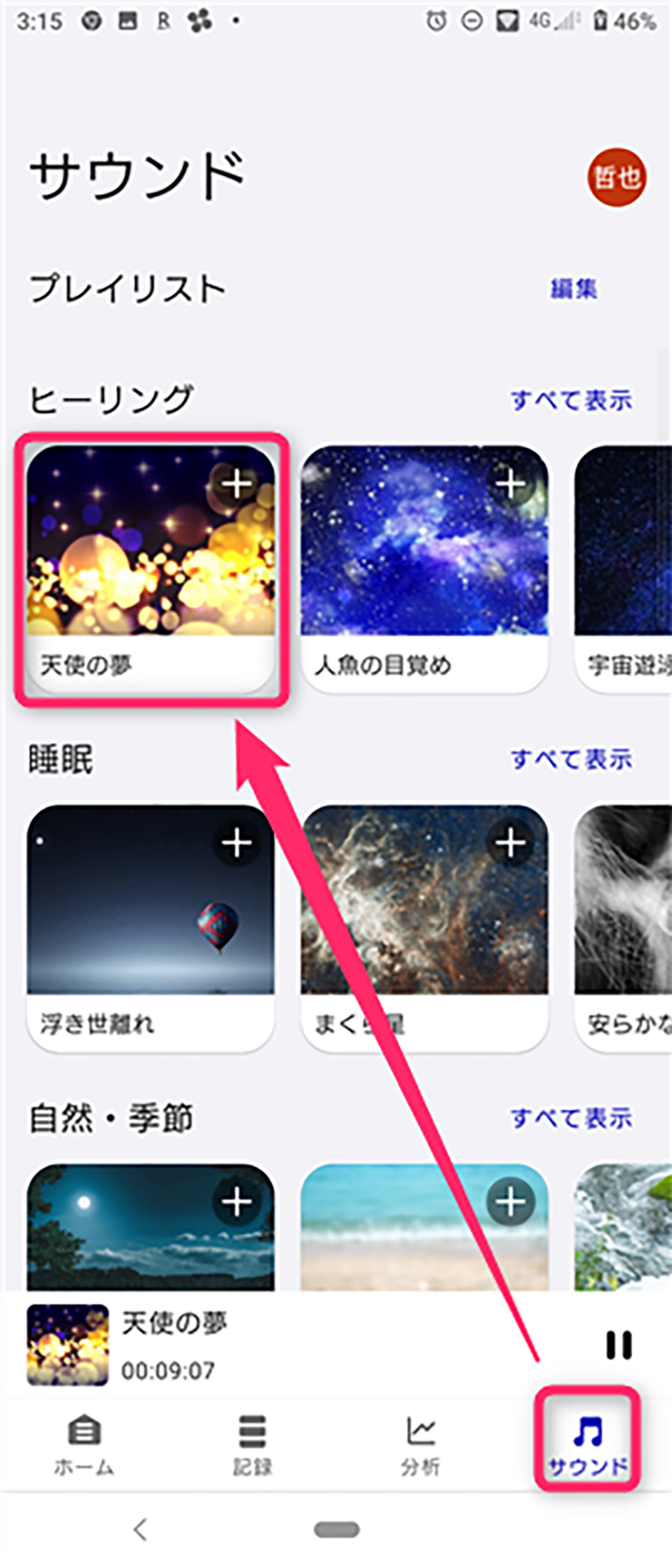Open the 人魚の目覚め sound card
This screenshot has height=1568, width=672.
[424, 566]
